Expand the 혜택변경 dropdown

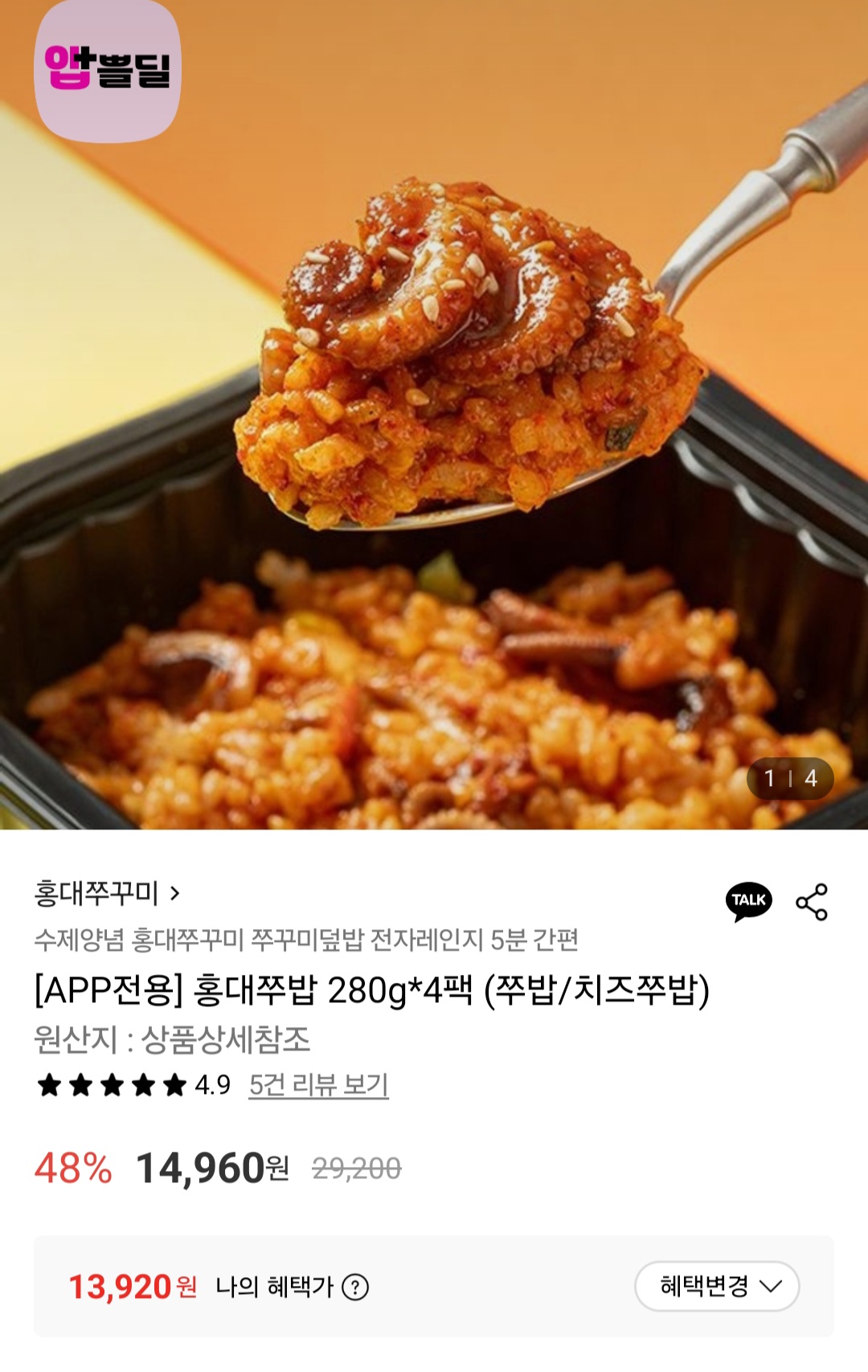717,1286
